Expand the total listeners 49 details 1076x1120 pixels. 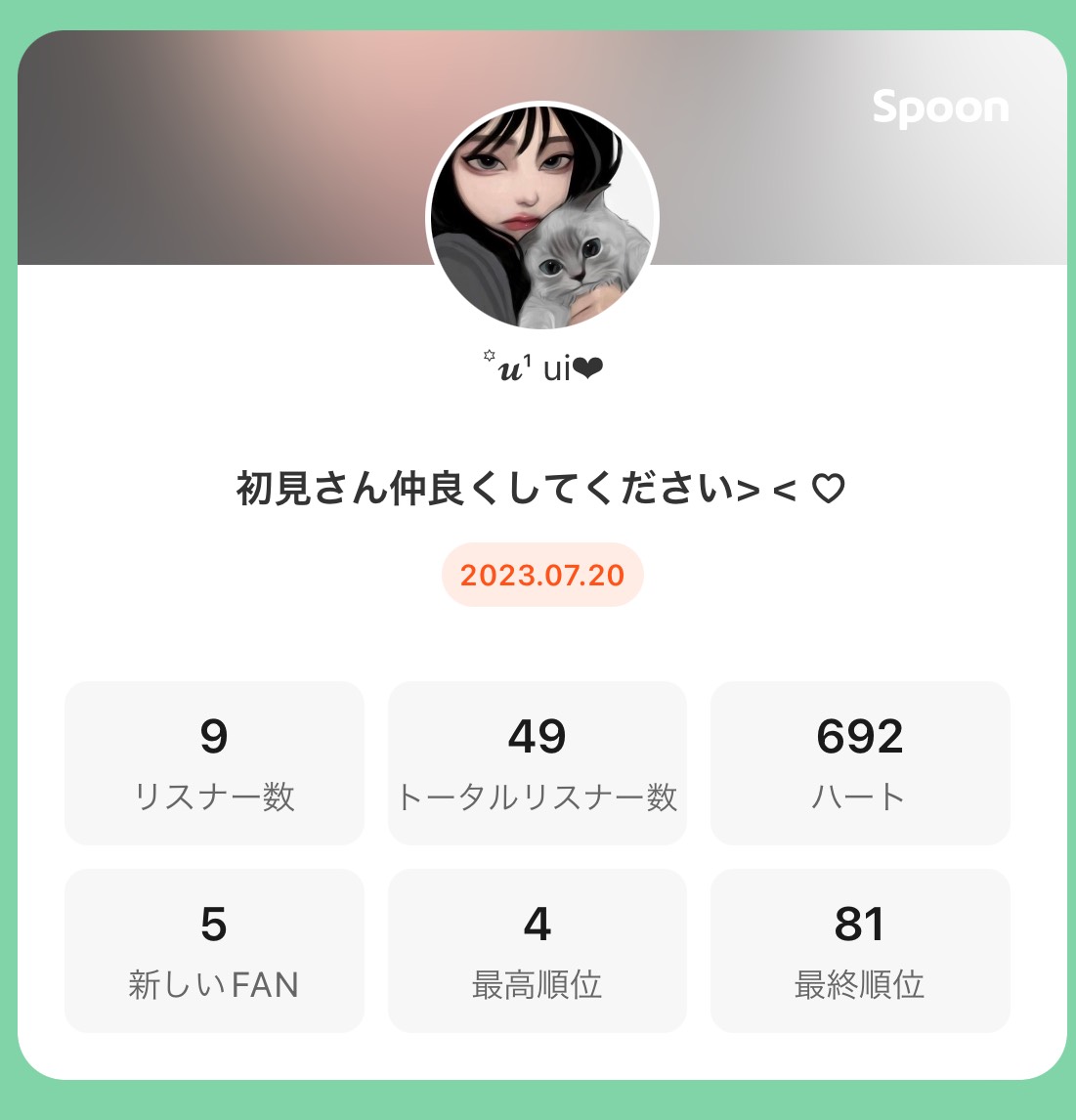[x=538, y=736]
